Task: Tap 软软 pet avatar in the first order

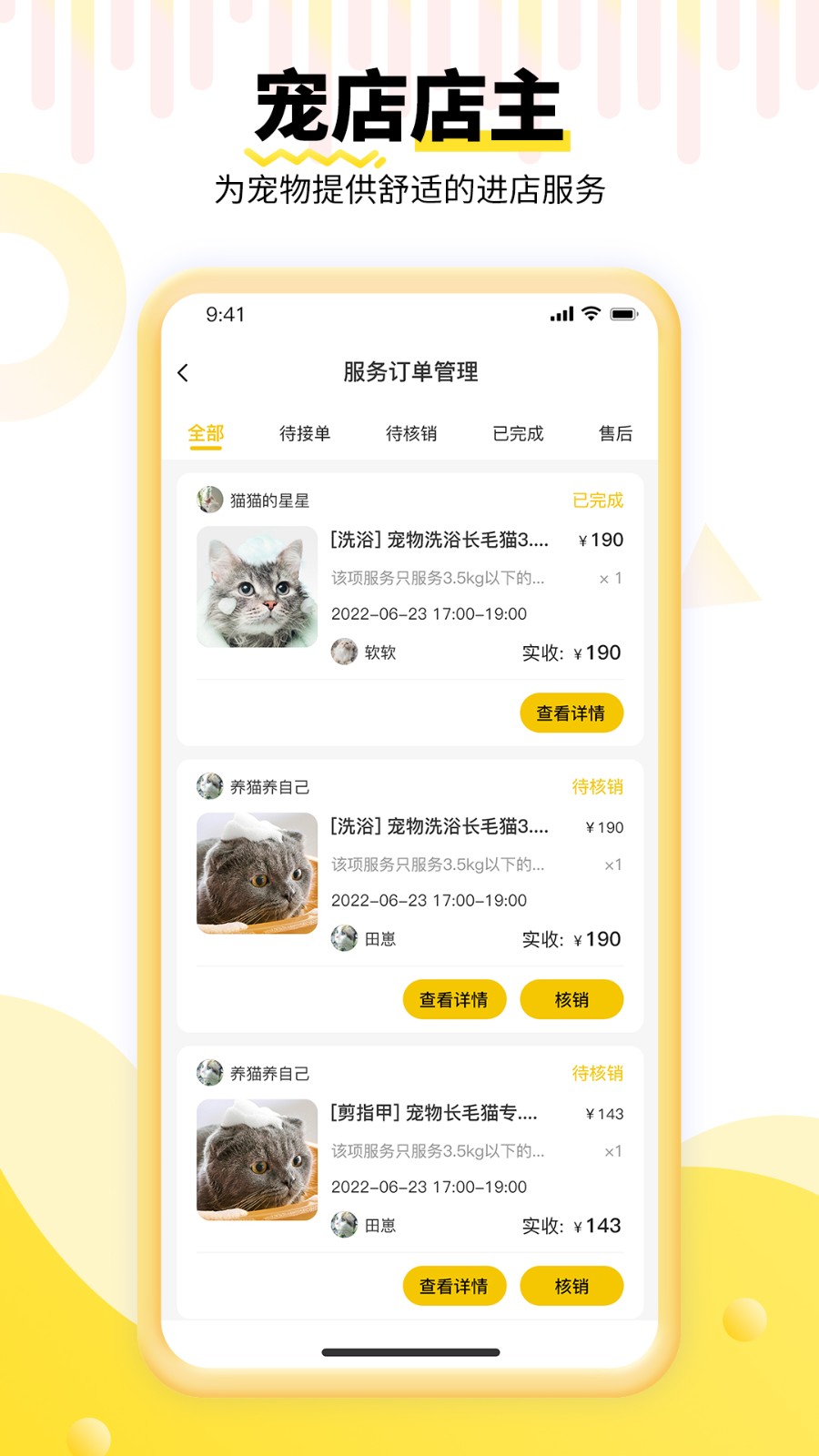Action: coord(345,652)
